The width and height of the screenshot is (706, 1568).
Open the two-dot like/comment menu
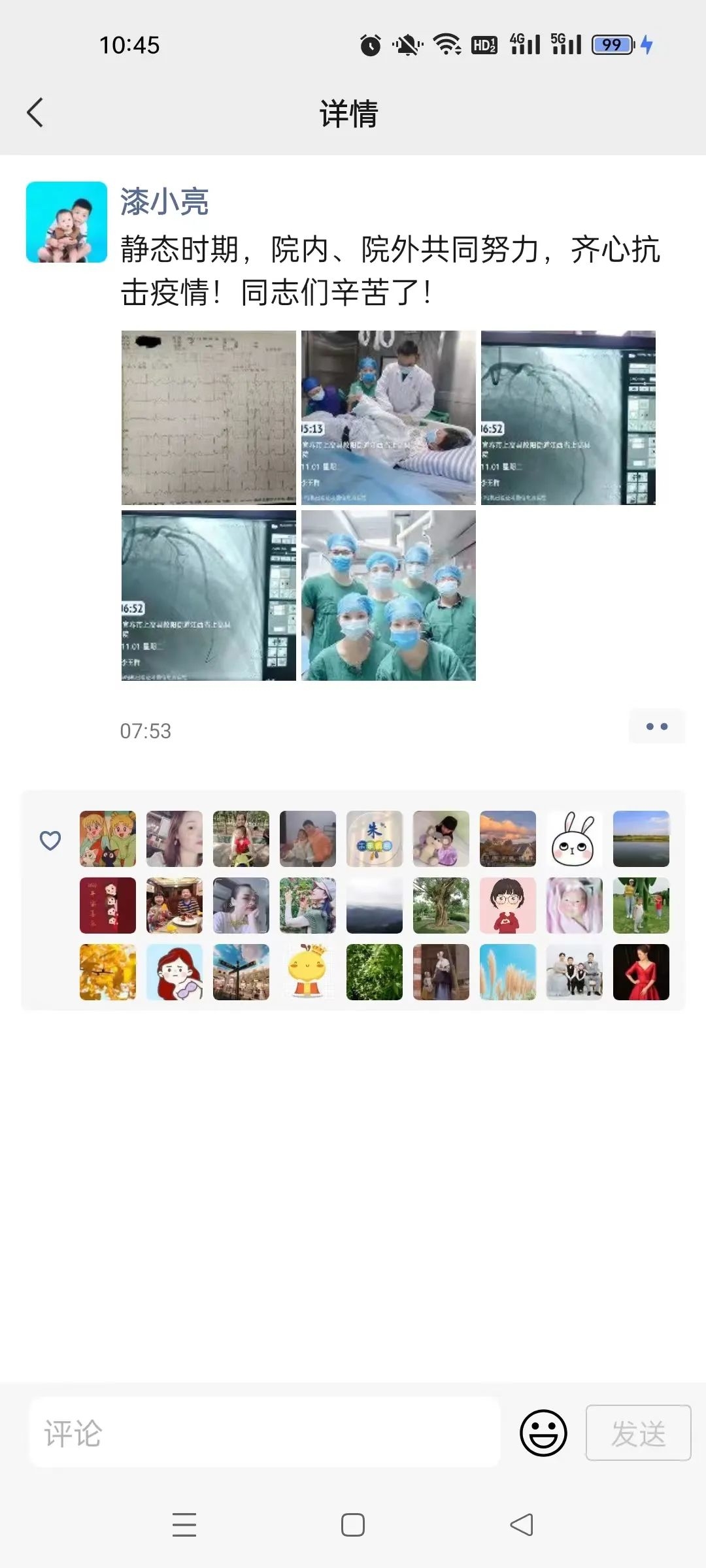click(656, 727)
